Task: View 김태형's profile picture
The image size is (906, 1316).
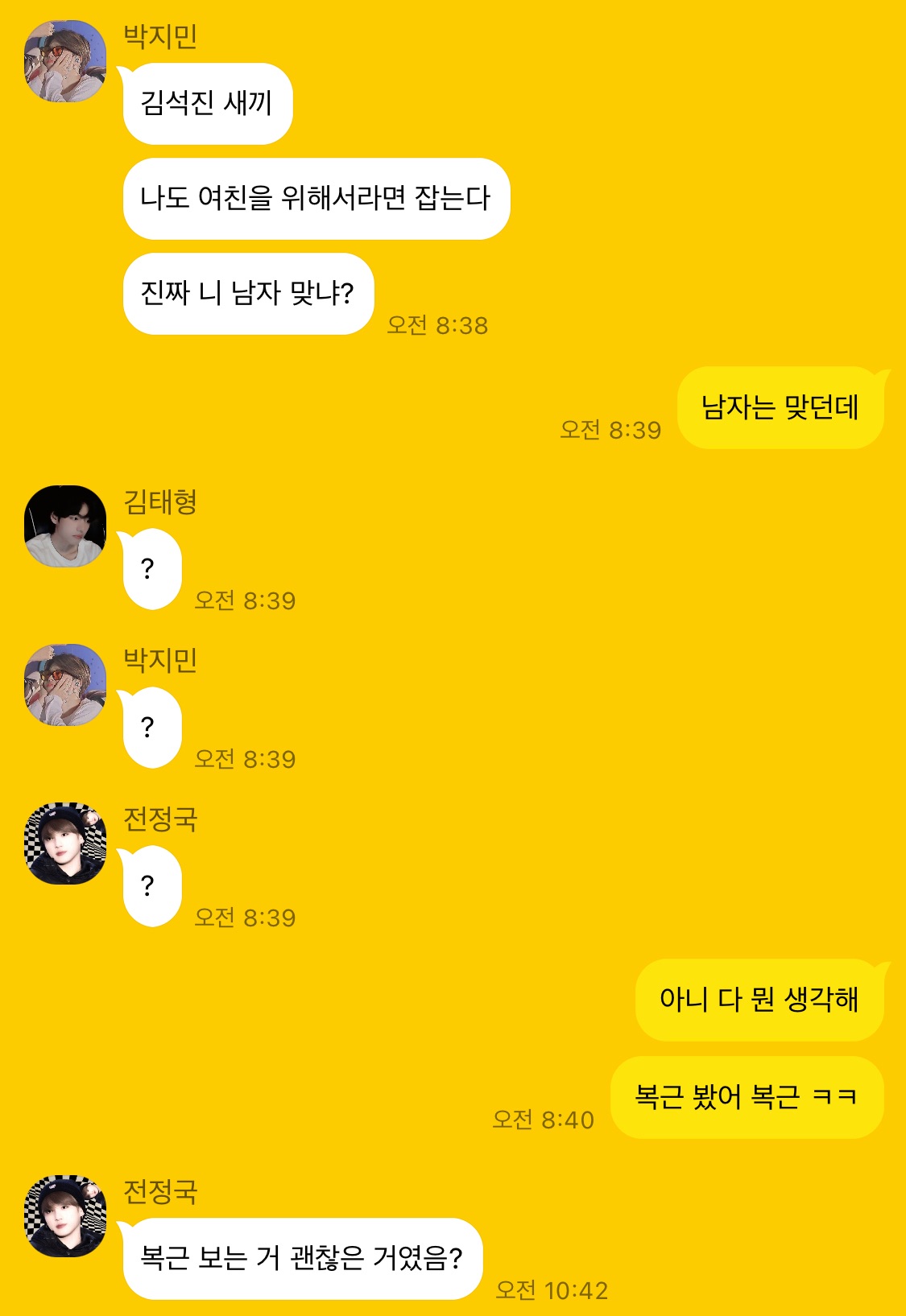Action: click(65, 526)
